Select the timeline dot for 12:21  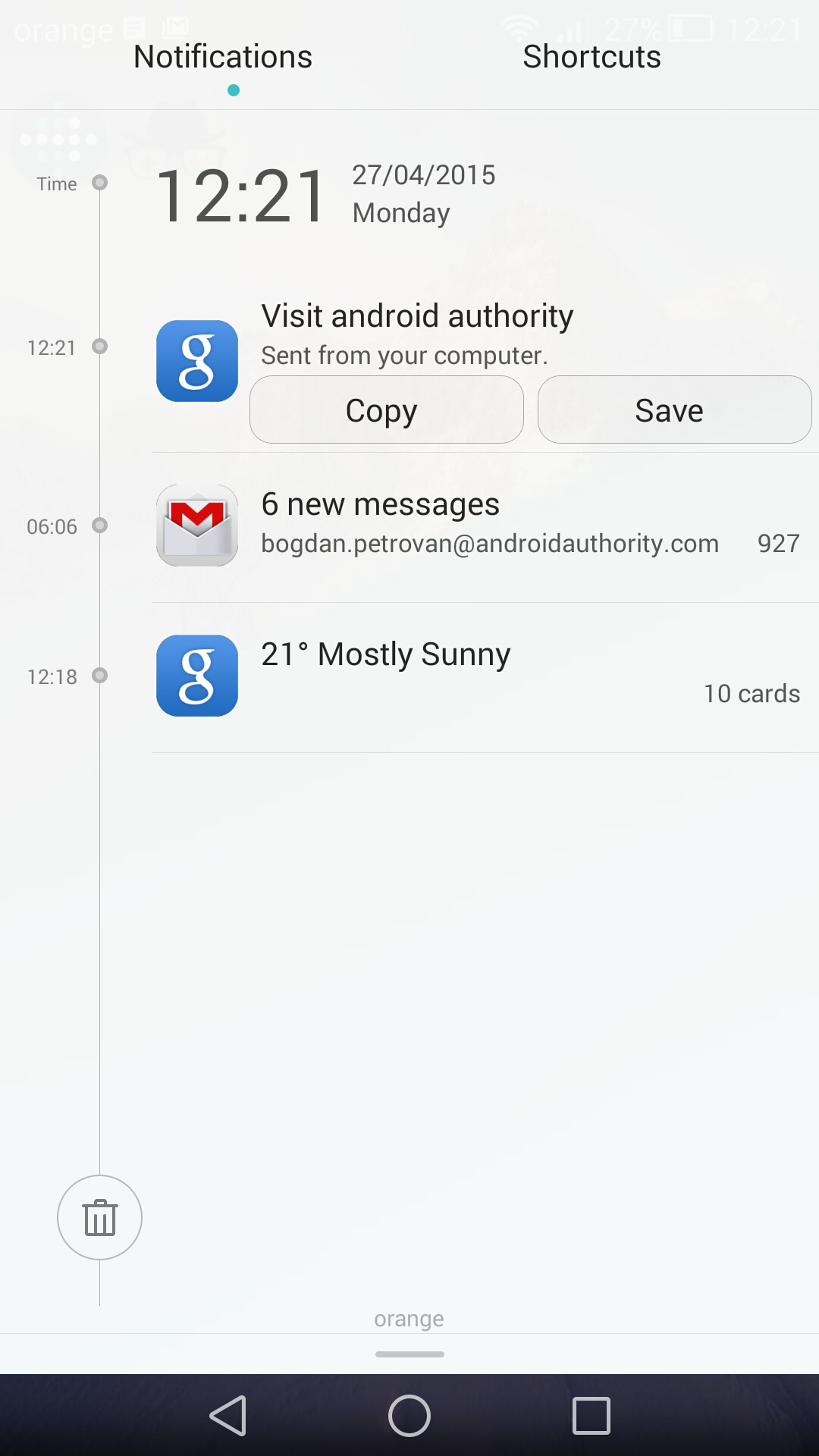(99, 347)
